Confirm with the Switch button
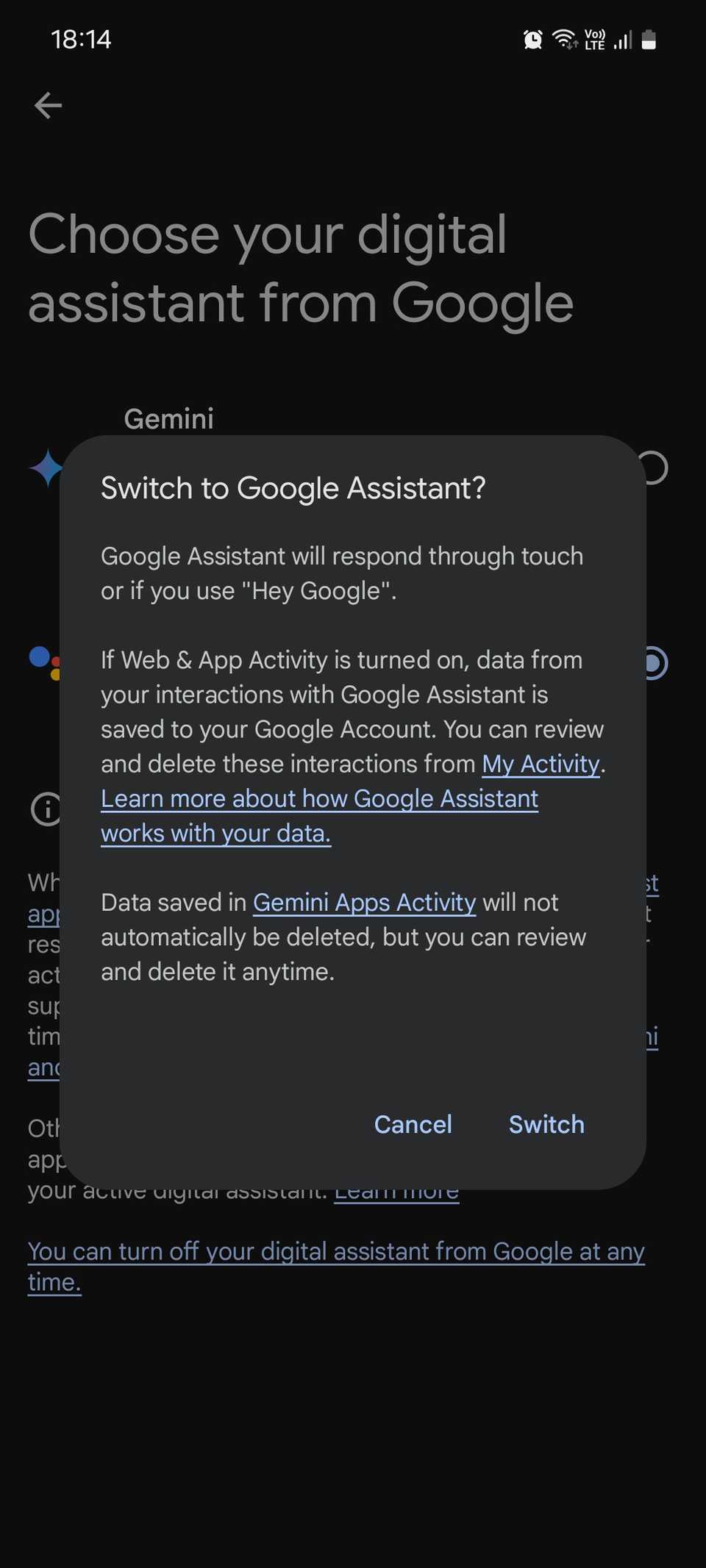Screen dimensions: 706x1568 pos(546,1124)
